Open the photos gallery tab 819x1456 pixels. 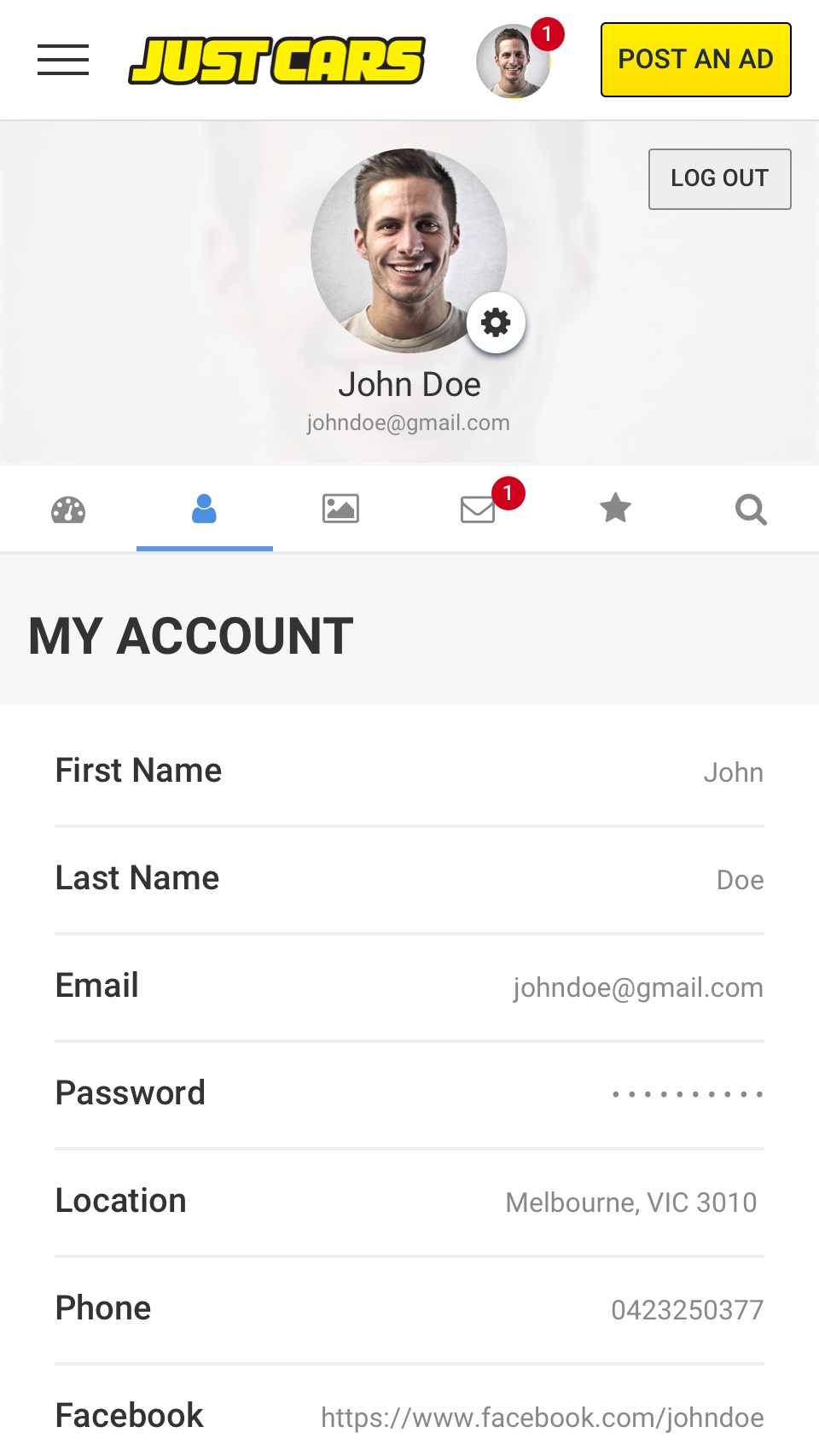click(x=340, y=510)
